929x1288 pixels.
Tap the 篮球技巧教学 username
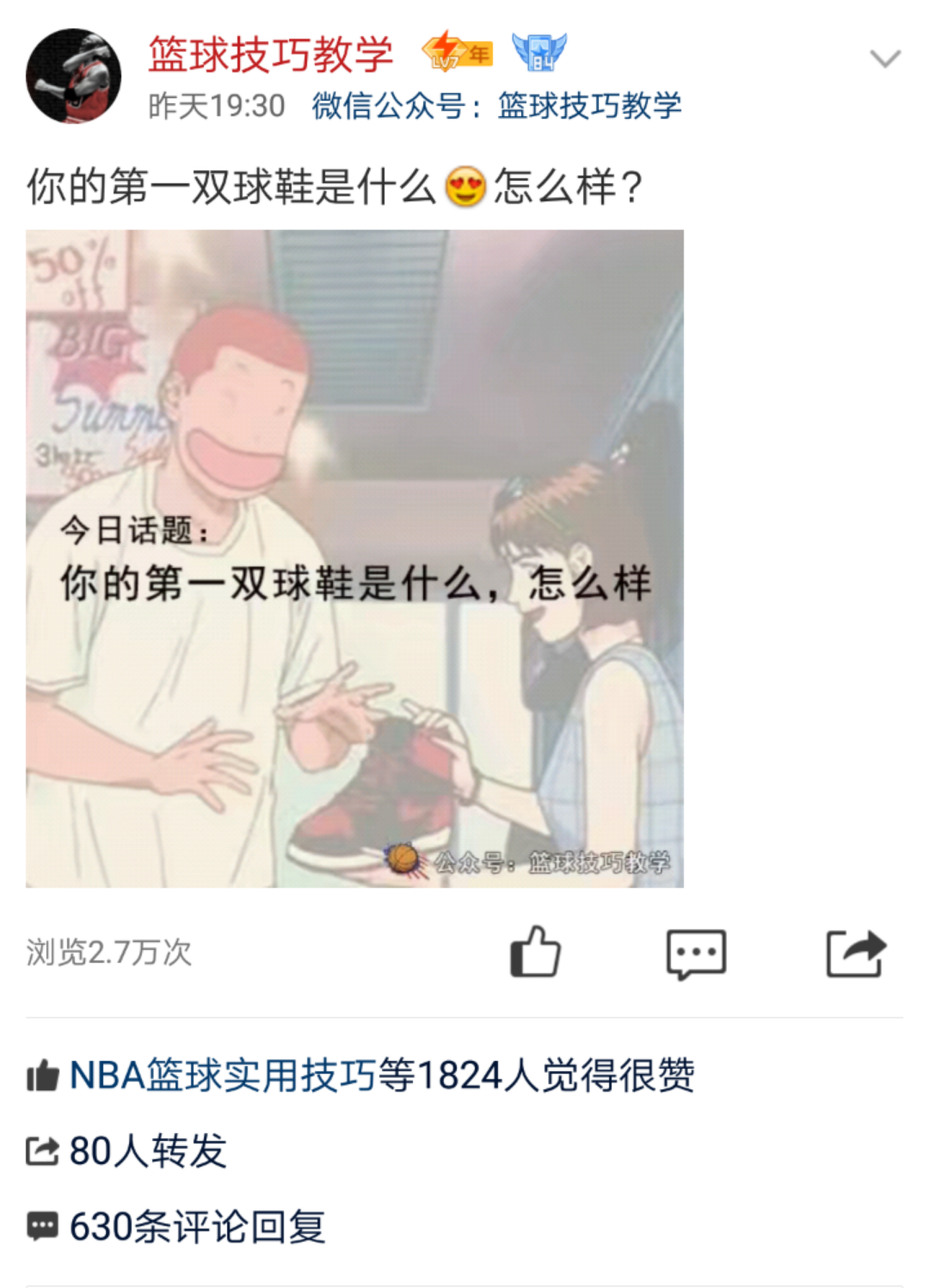270,55
